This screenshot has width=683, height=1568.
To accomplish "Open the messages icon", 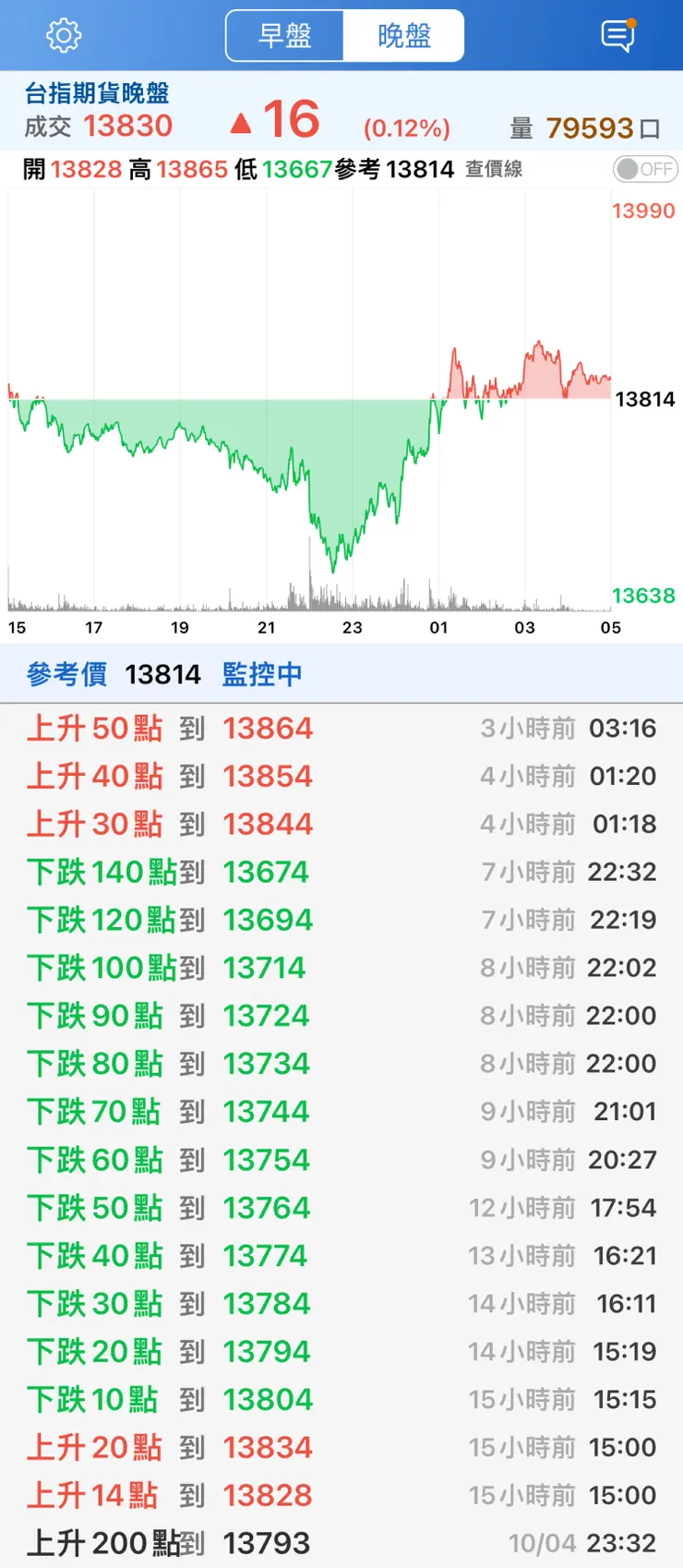I will tap(617, 36).
